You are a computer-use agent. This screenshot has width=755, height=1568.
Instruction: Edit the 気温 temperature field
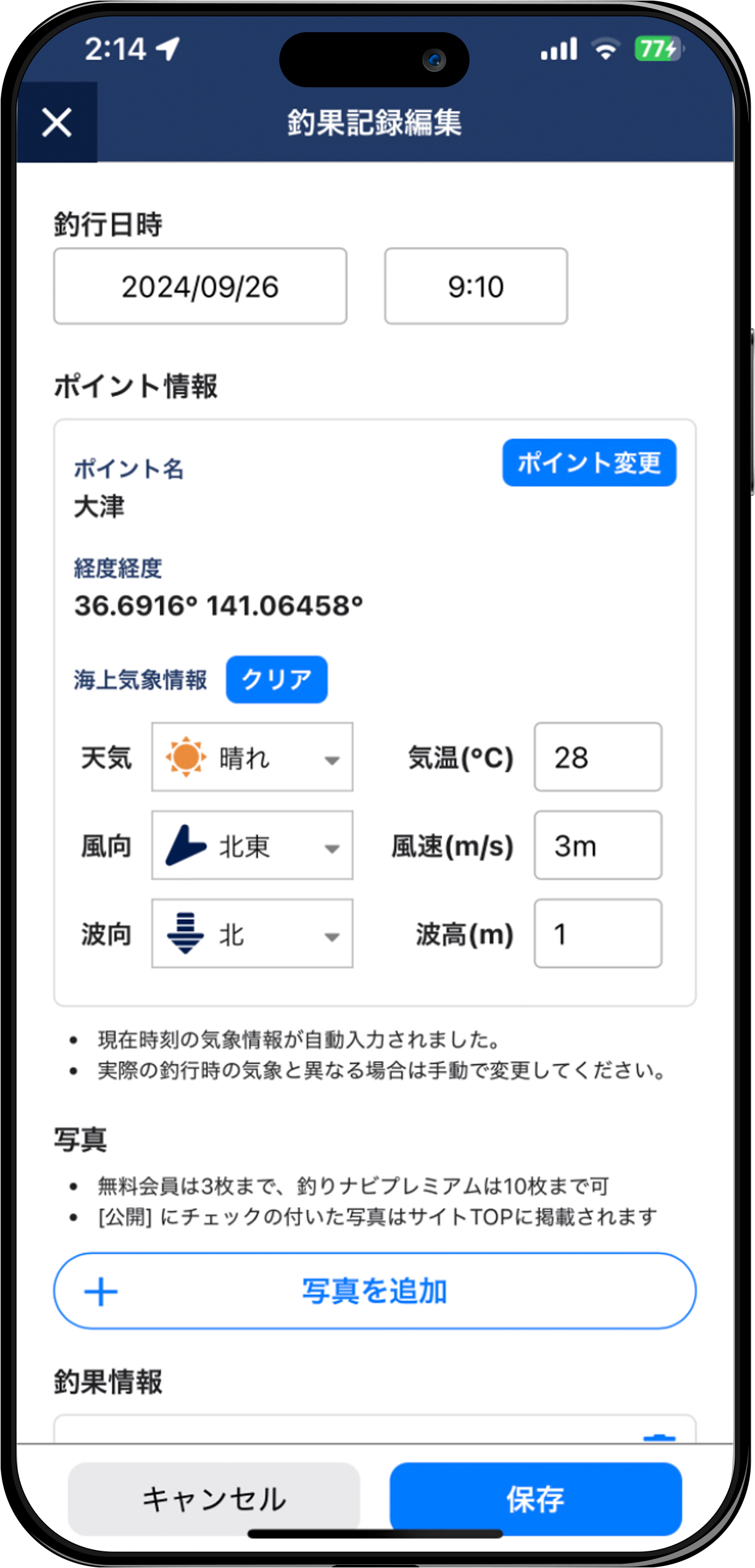tap(597, 757)
